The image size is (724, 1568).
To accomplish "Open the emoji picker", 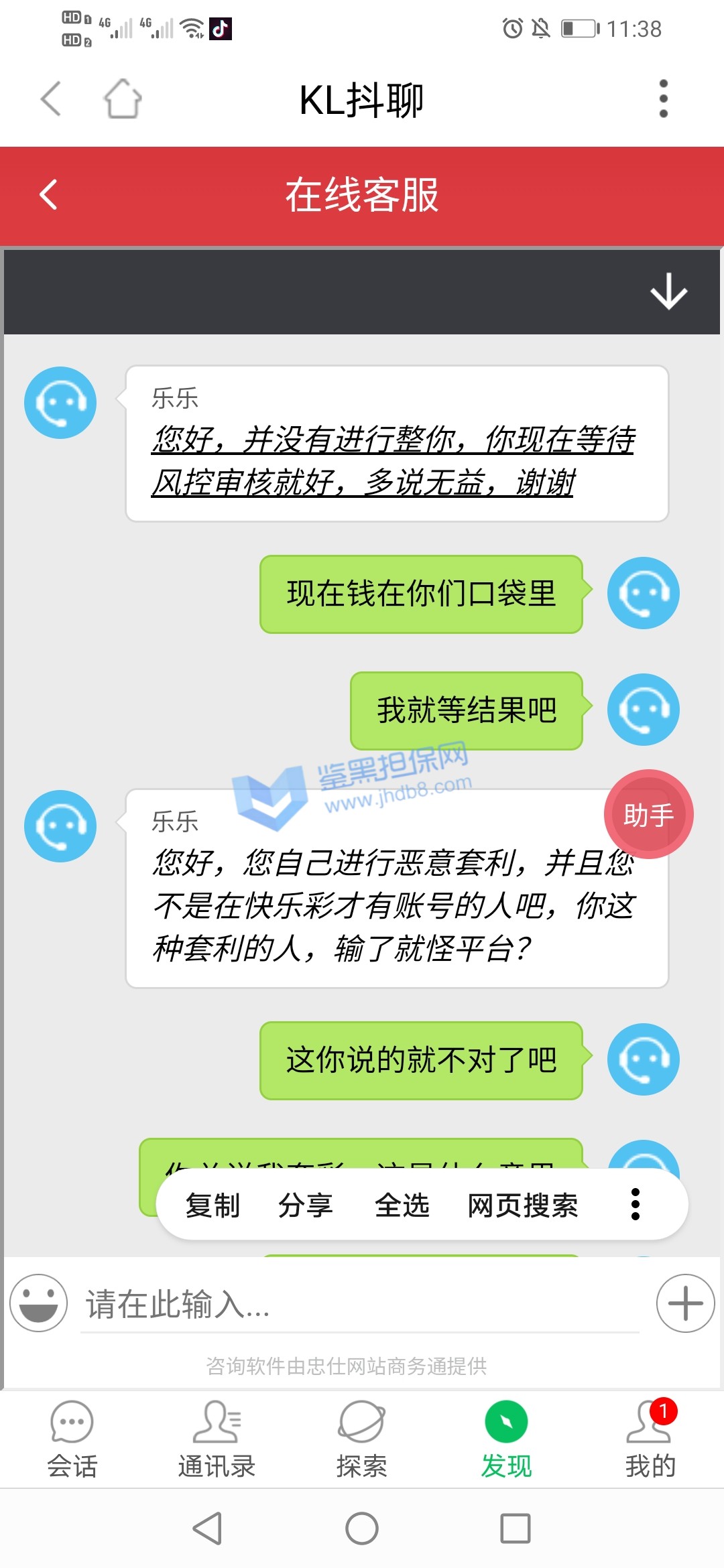I will [x=39, y=1303].
